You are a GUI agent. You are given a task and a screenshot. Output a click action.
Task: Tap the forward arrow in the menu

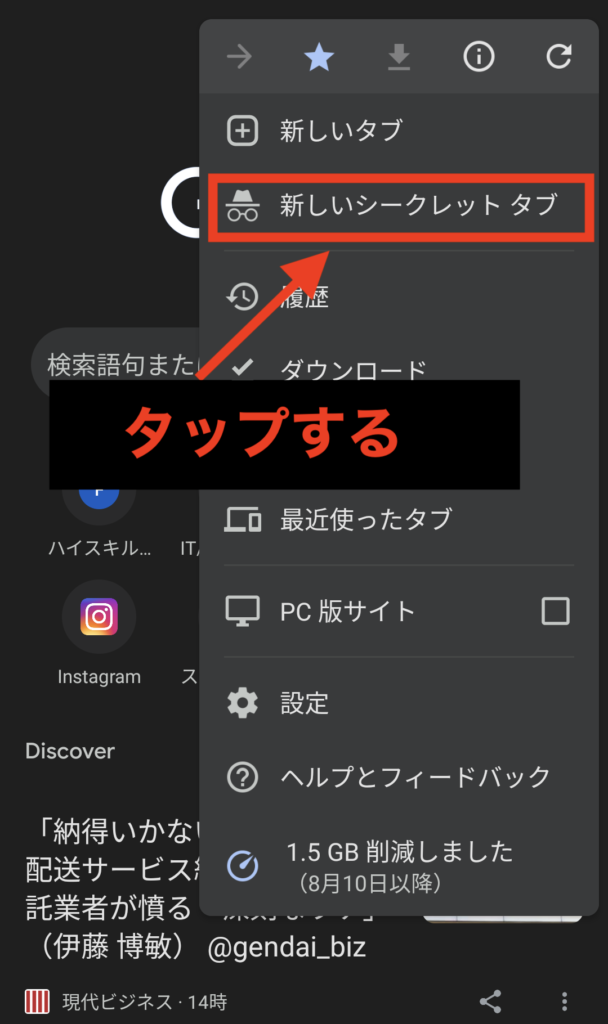(x=239, y=57)
